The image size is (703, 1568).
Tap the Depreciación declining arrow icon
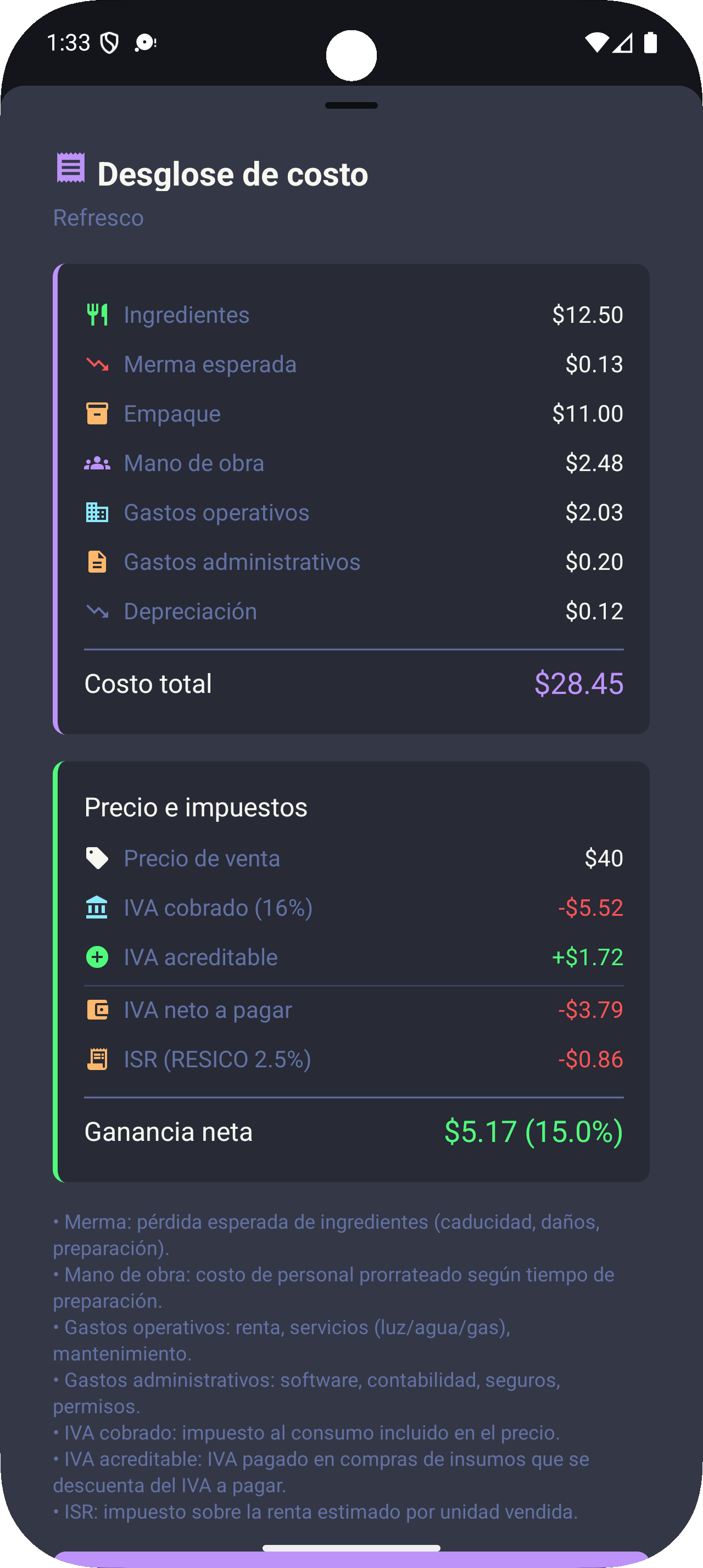pyautogui.click(x=97, y=611)
